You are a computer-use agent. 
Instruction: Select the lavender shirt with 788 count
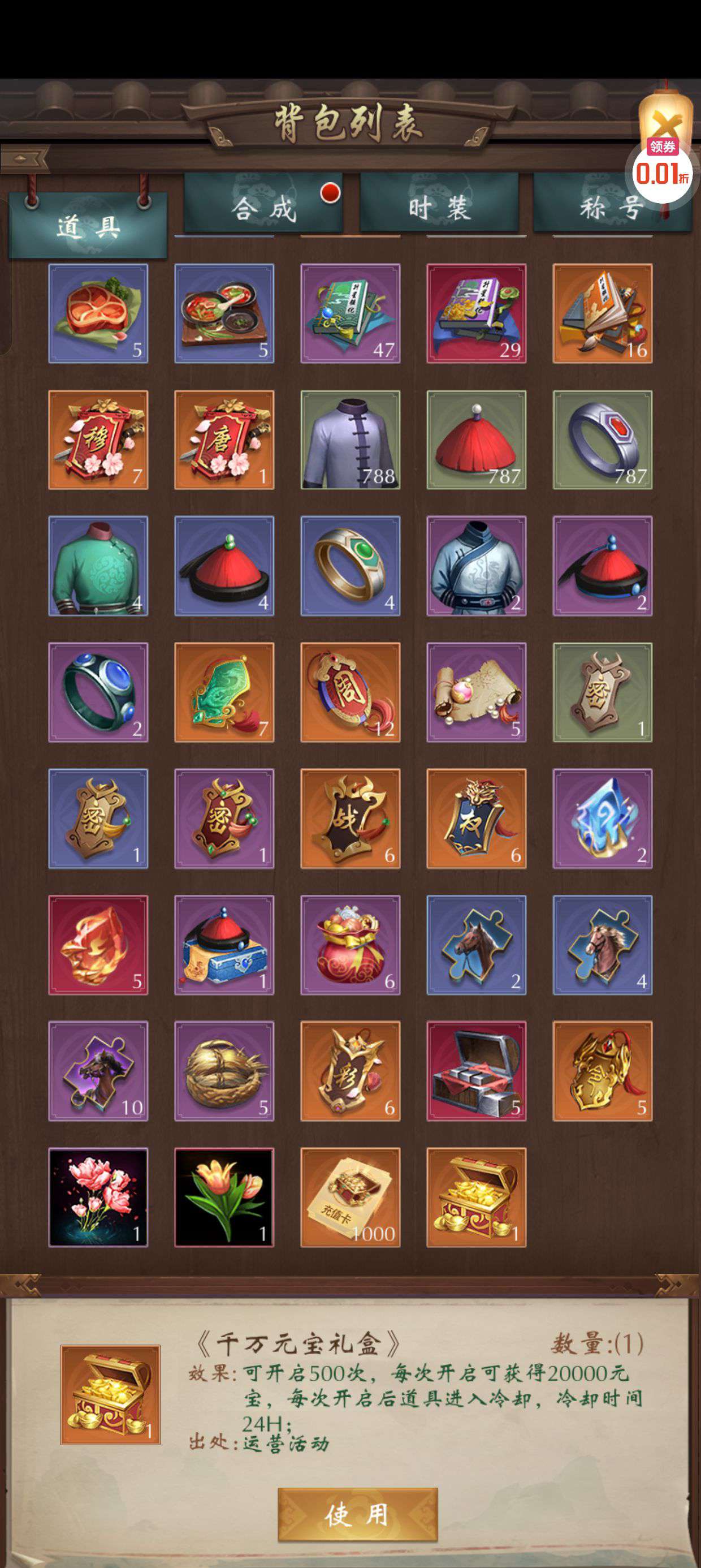click(350, 440)
